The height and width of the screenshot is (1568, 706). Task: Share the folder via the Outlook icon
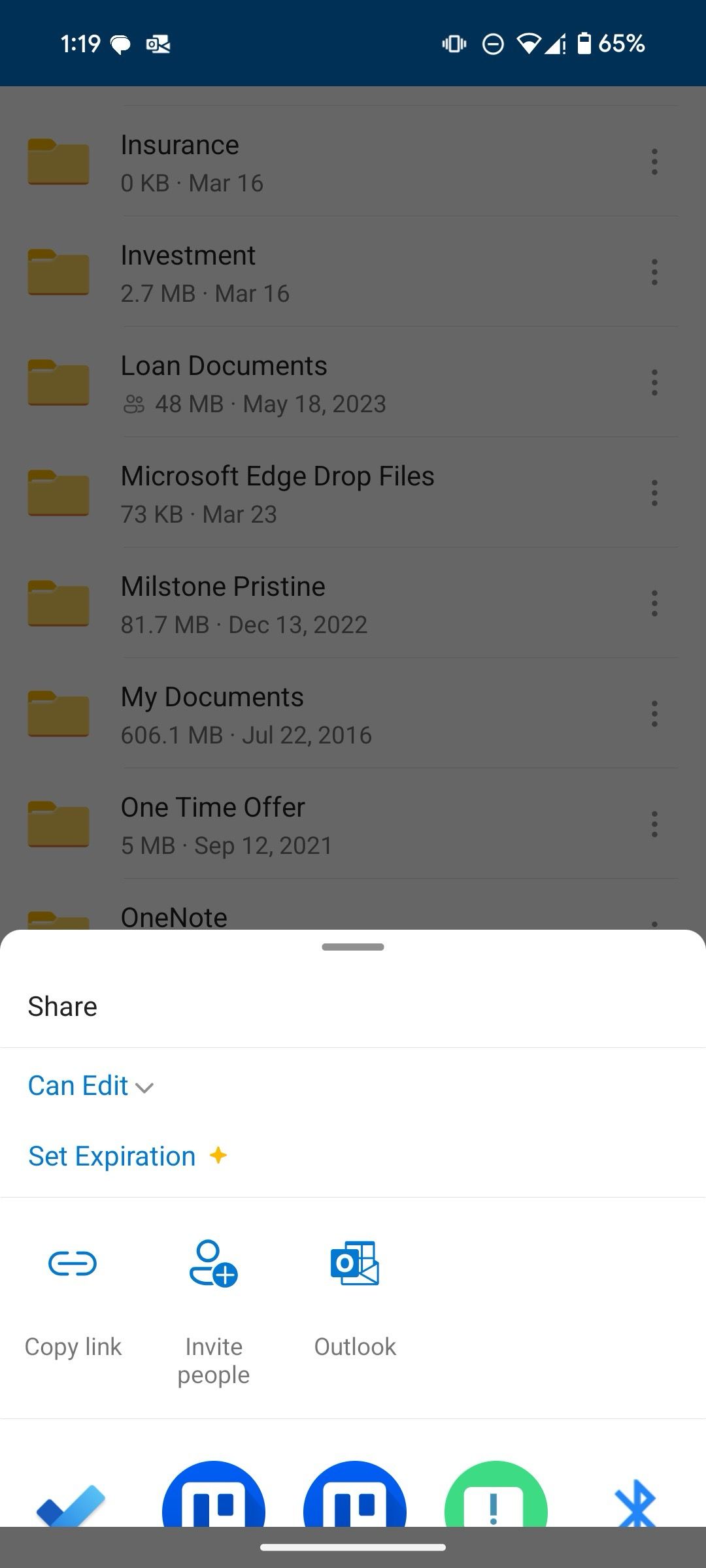354,1263
